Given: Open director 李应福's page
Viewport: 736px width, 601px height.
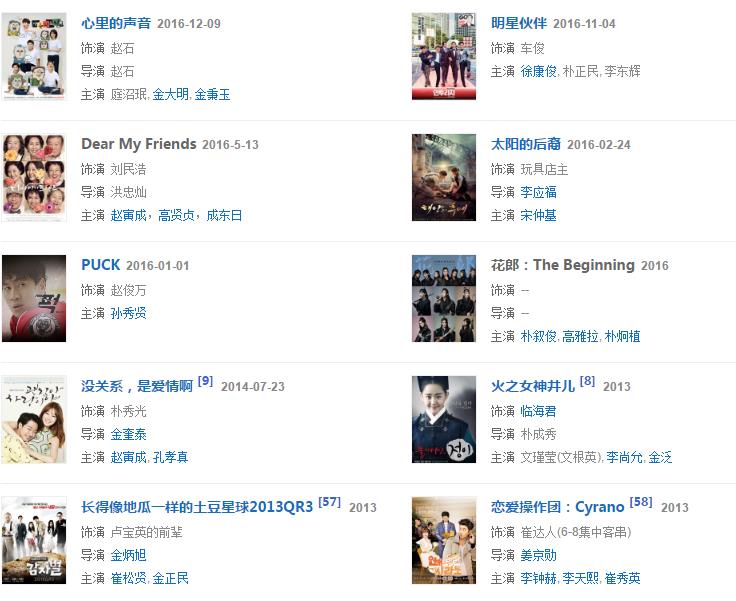Looking at the screenshot, I should 538,192.
